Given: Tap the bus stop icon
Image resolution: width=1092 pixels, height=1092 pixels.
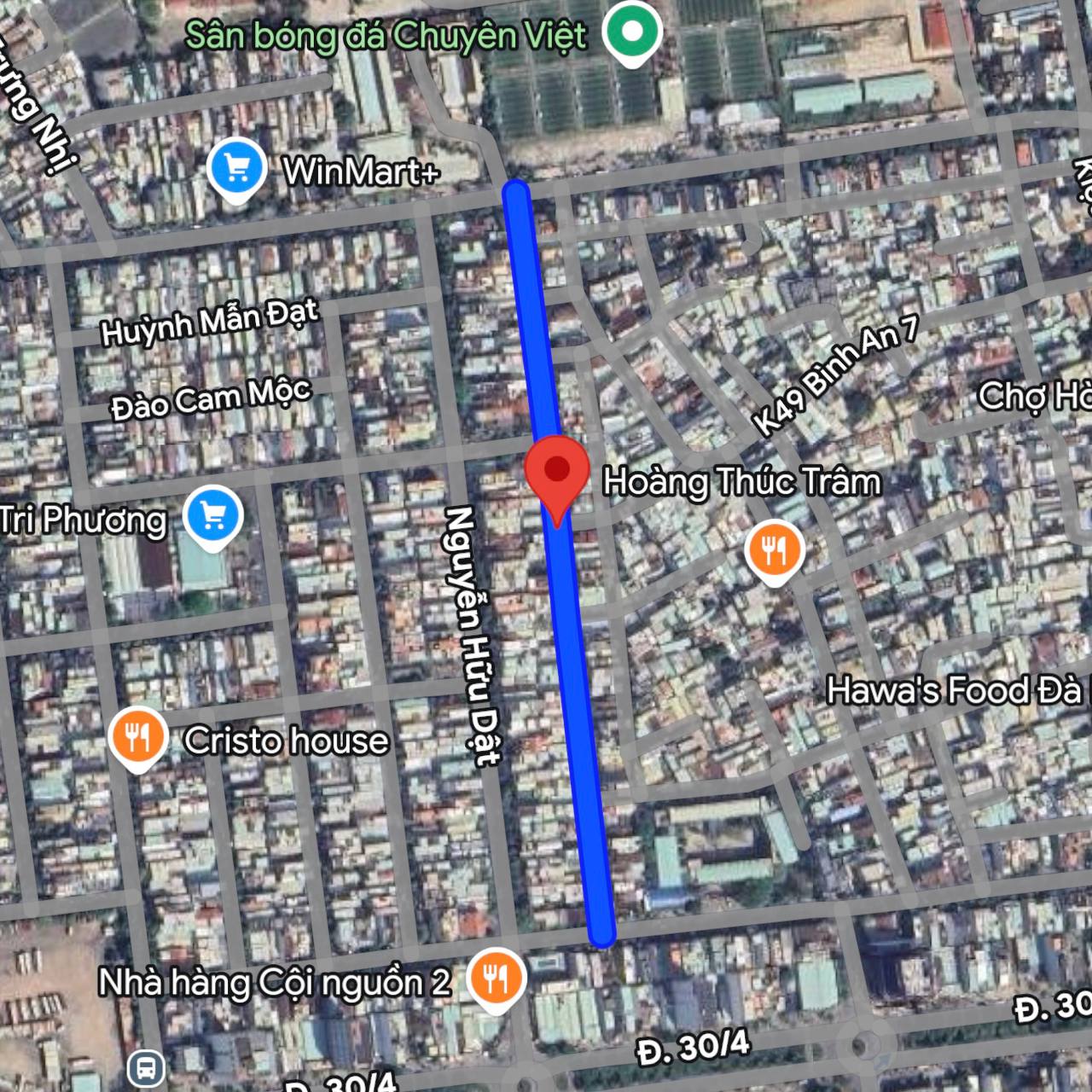Looking at the screenshot, I should pos(146,1067).
